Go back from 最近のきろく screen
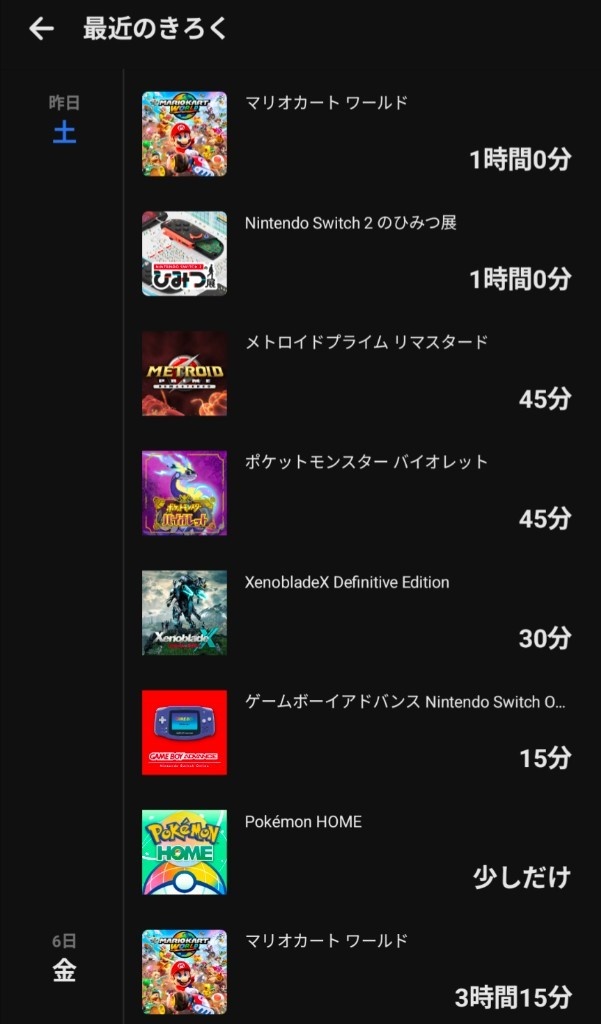Image resolution: width=601 pixels, height=1024 pixels. pyautogui.click(x=41, y=29)
